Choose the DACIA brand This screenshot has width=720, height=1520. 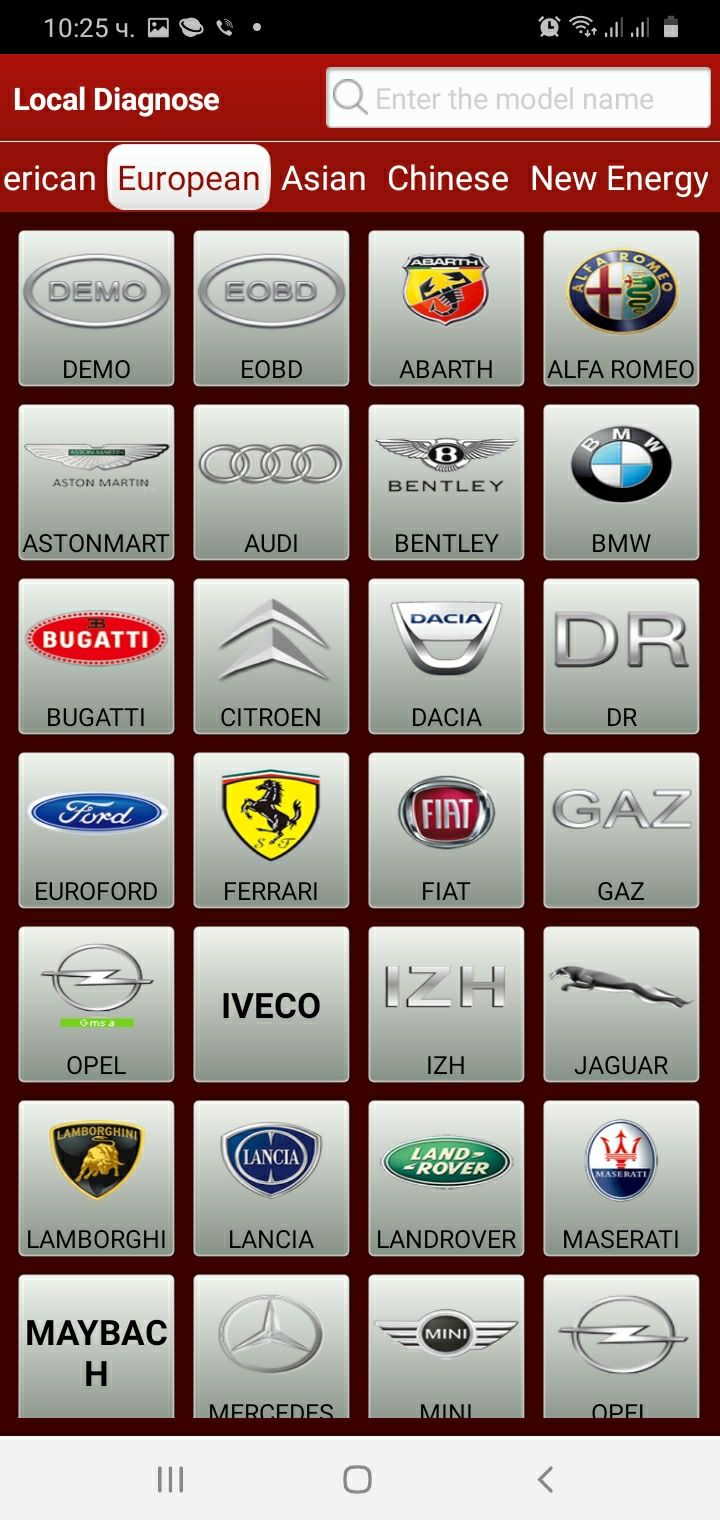pos(446,656)
